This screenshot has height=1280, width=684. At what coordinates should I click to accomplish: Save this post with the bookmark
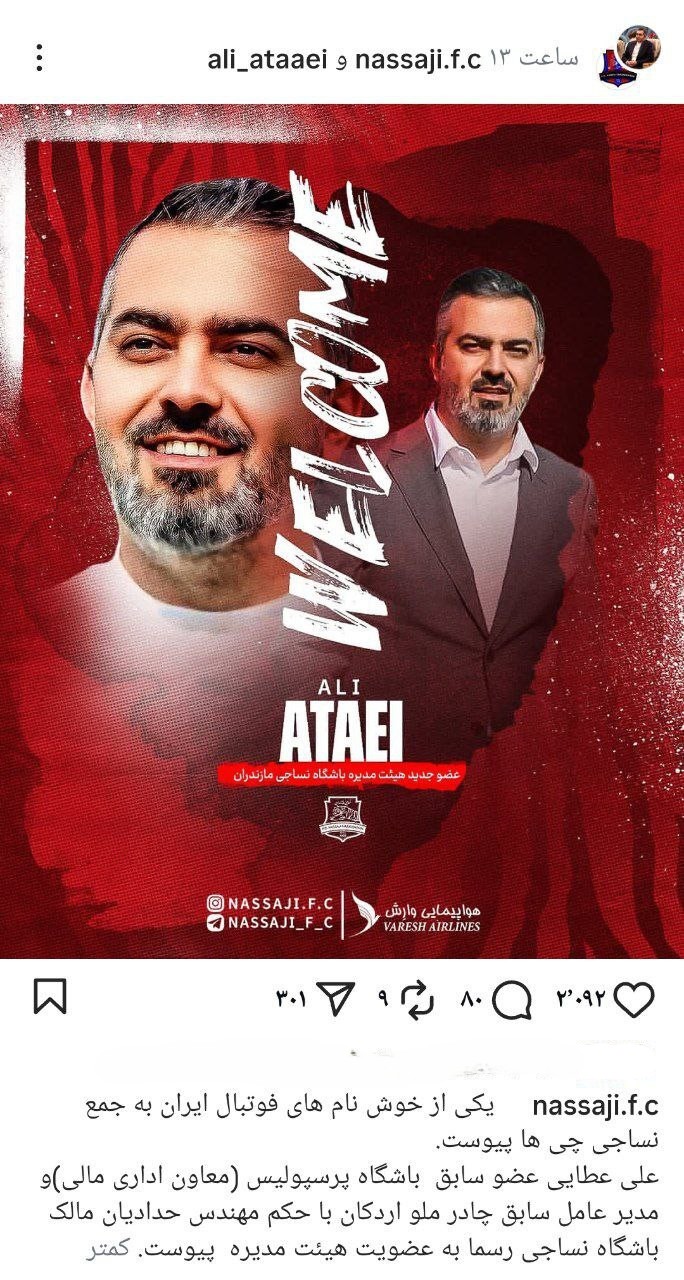[x=49, y=997]
